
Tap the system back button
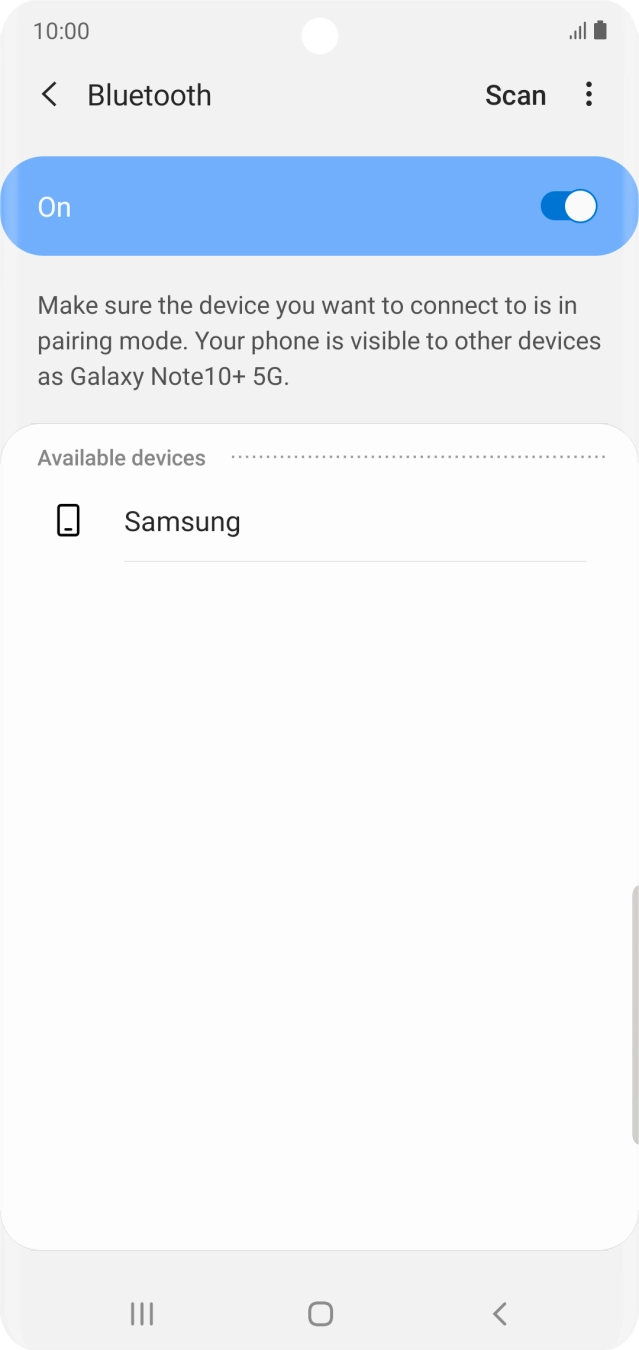tap(499, 1313)
